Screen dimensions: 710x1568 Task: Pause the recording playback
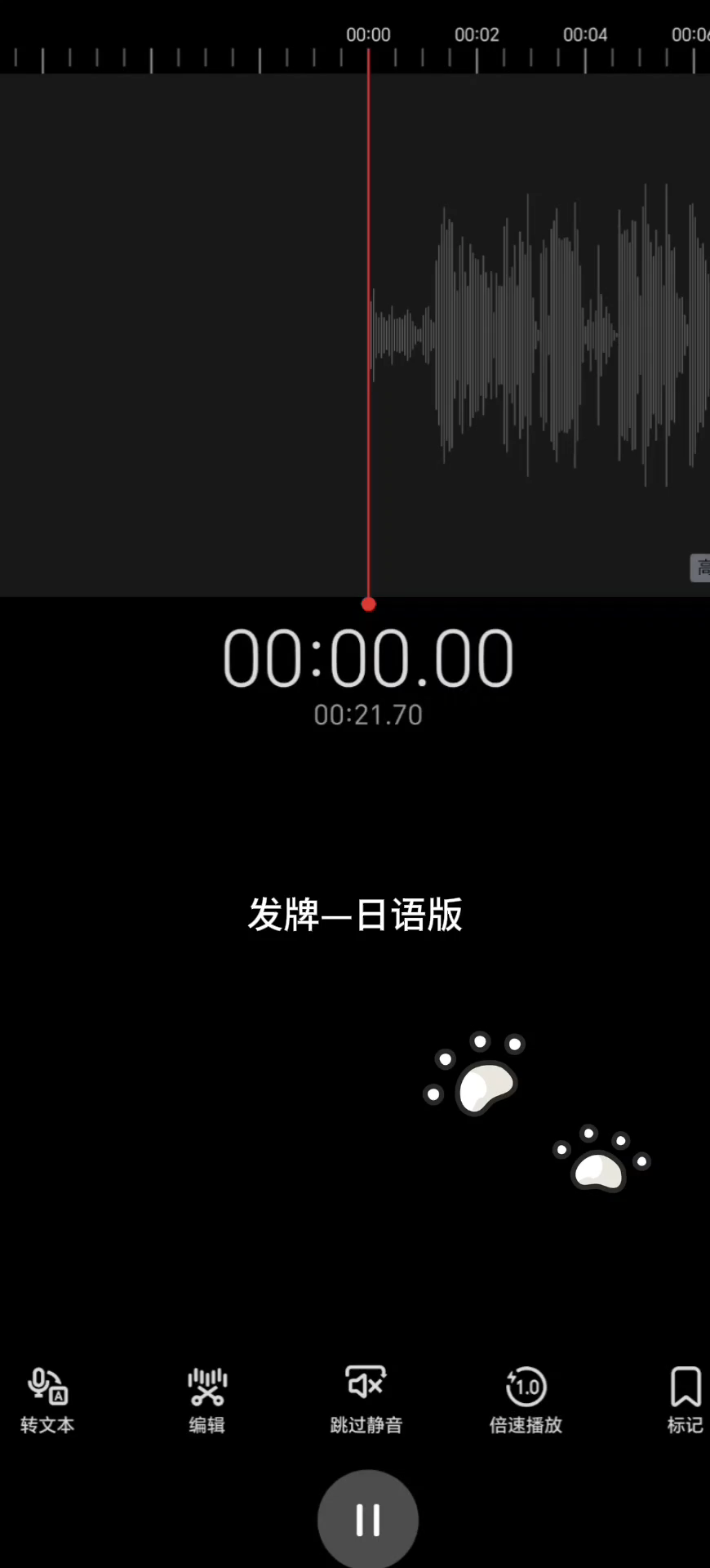click(x=368, y=1520)
